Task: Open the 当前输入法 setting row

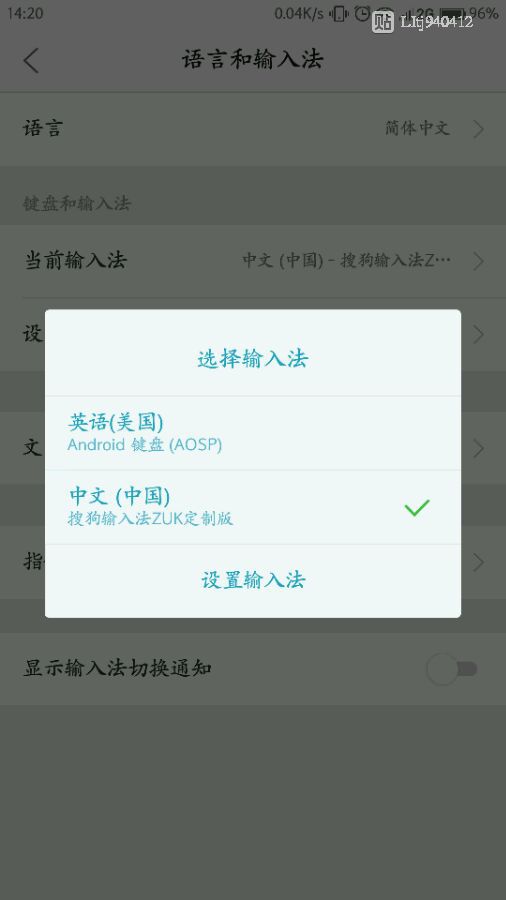Action: (x=253, y=261)
